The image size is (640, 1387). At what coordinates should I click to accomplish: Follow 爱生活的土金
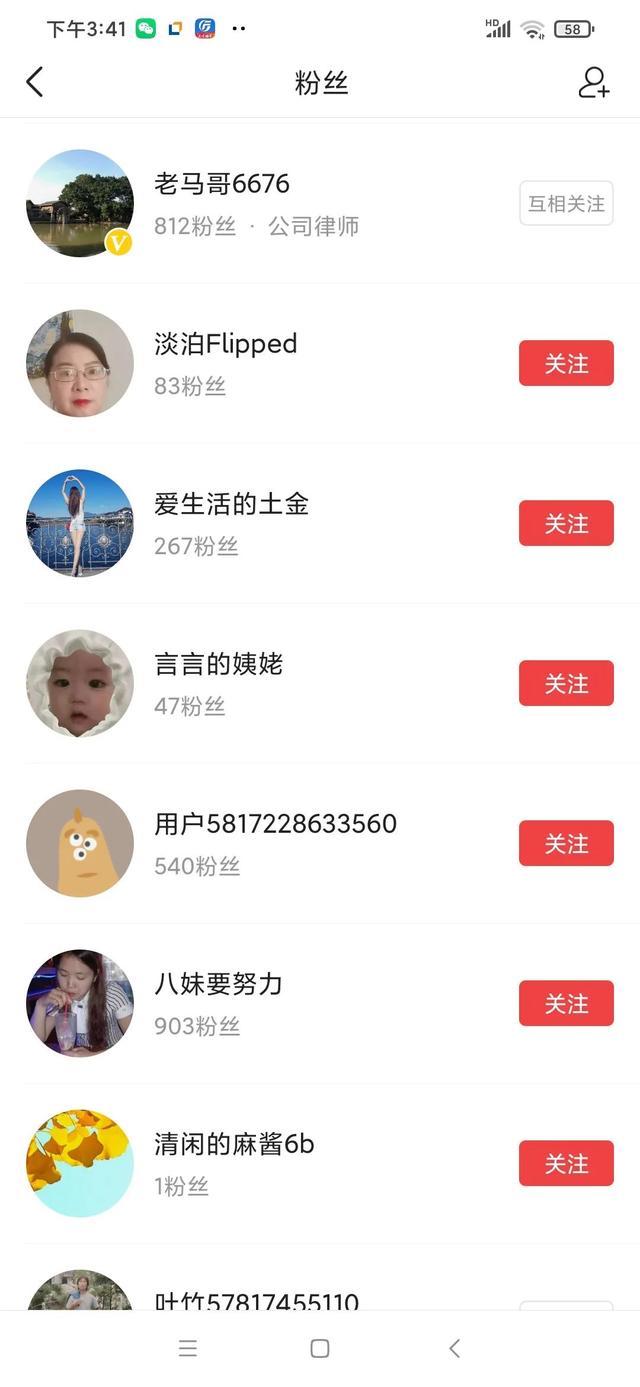566,523
